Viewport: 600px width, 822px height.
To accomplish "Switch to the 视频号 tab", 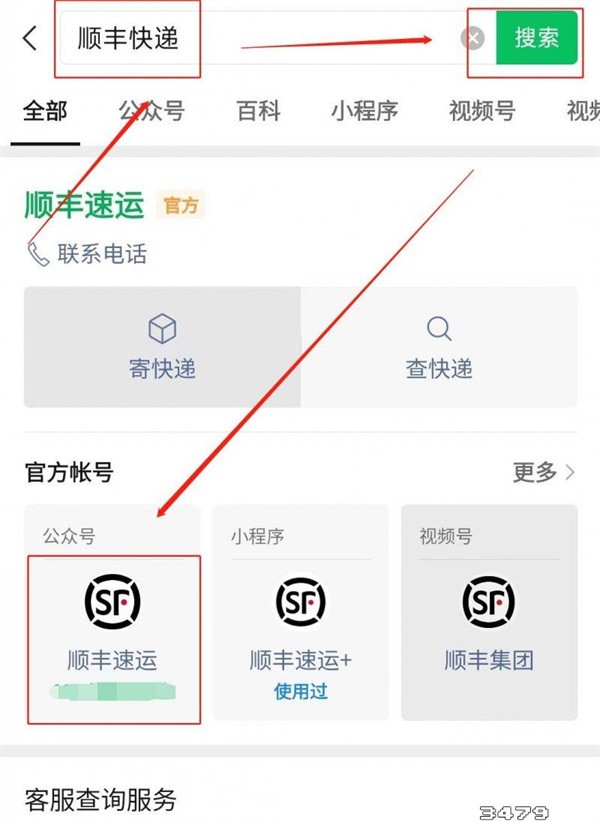I will pyautogui.click(x=482, y=111).
